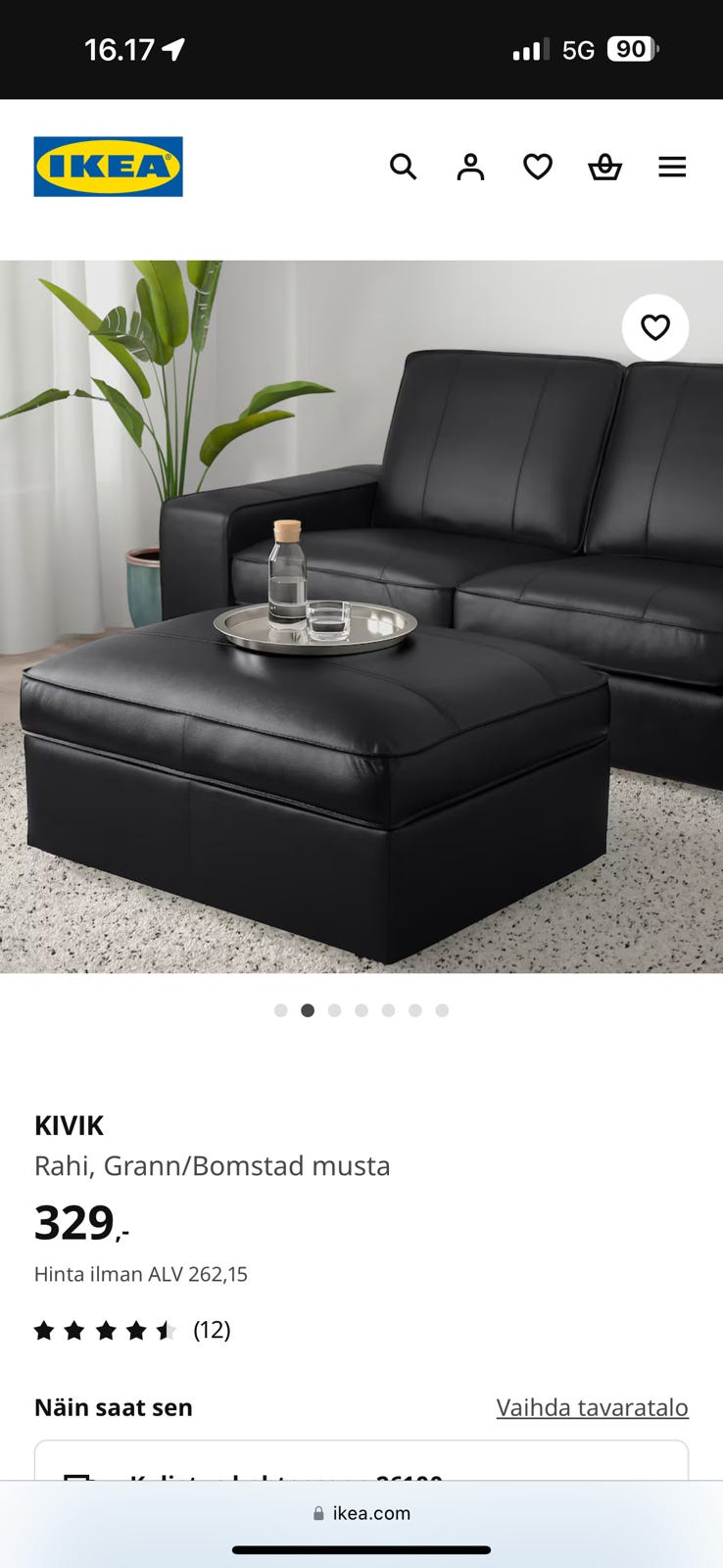Tap the ikea.com address bar
The width and height of the screenshot is (723, 1568).
coord(361,1513)
